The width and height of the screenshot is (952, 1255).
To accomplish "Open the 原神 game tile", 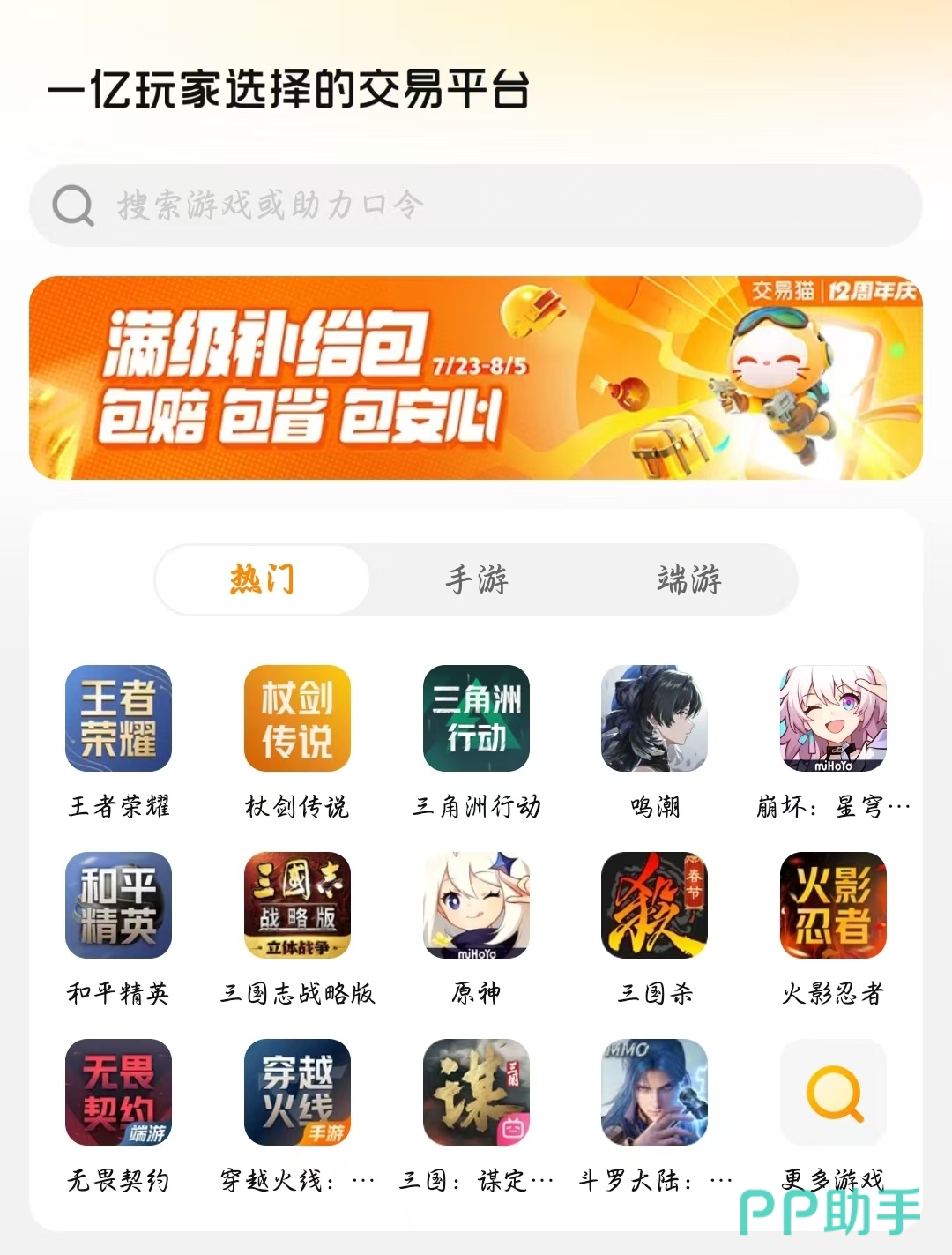I will [x=476, y=906].
